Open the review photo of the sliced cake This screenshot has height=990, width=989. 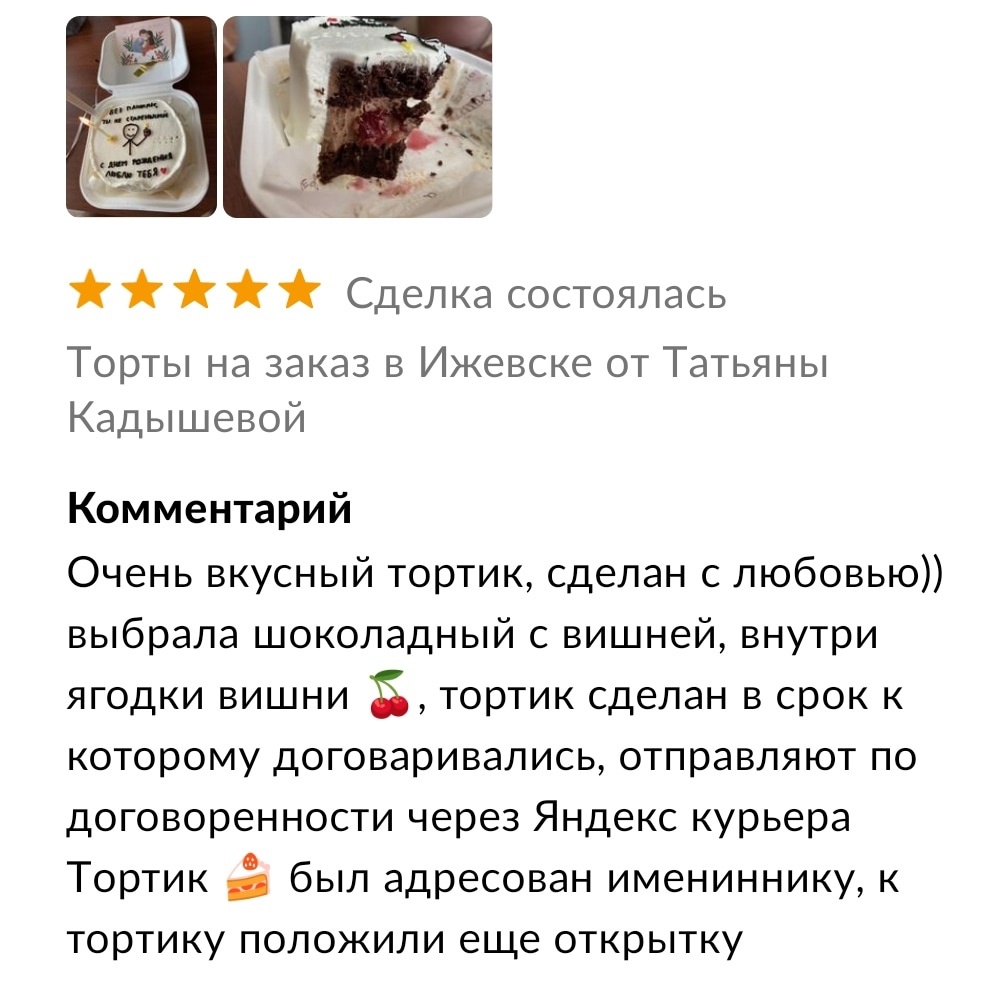(x=357, y=116)
